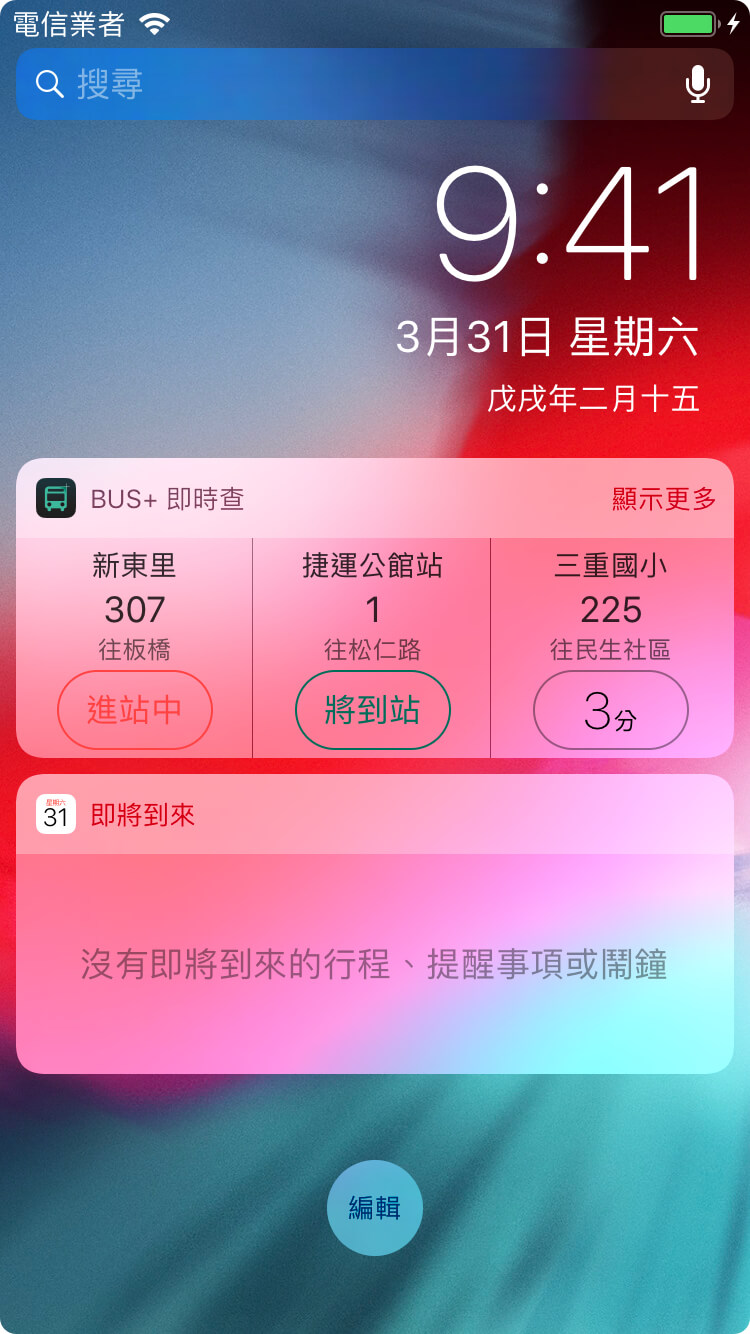
Task: Start voice dictation with the microphone
Action: 697,85
